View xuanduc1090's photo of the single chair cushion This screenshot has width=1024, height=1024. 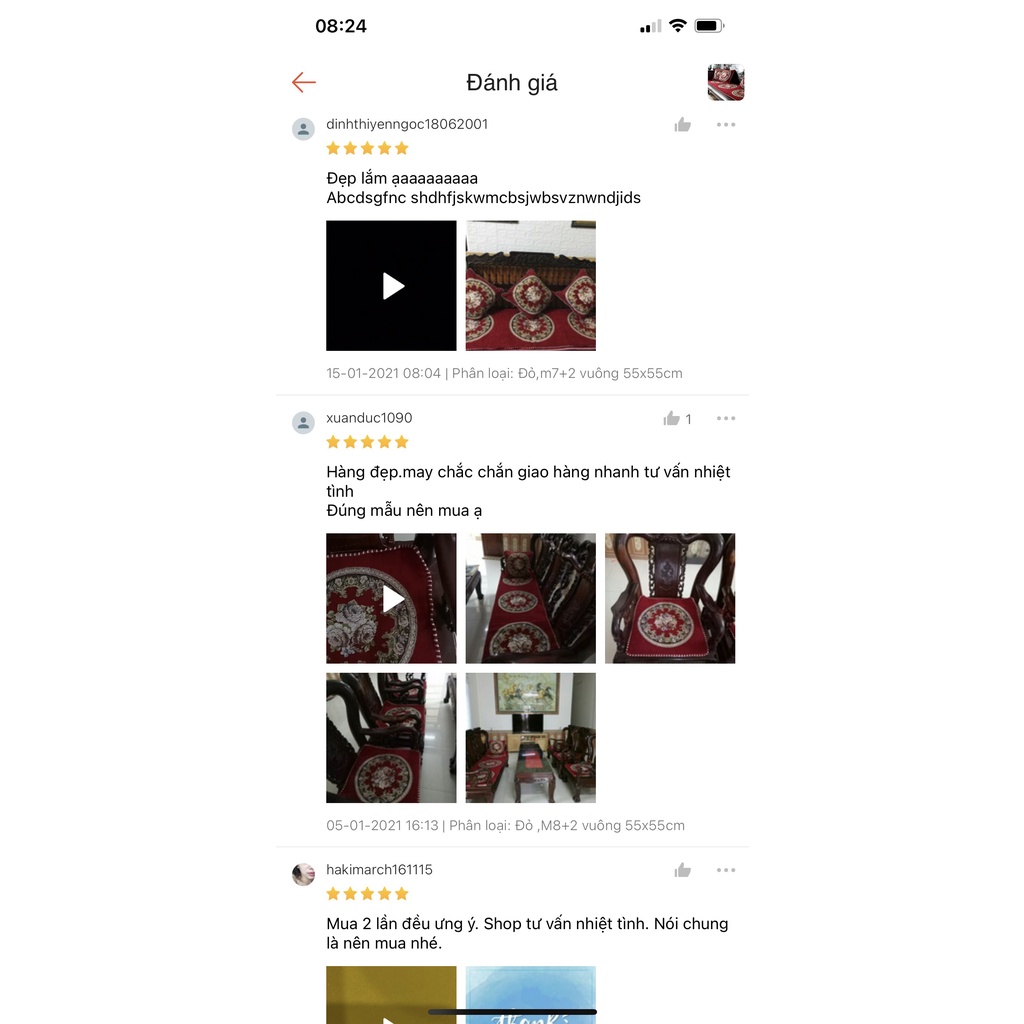pyautogui.click(x=669, y=598)
